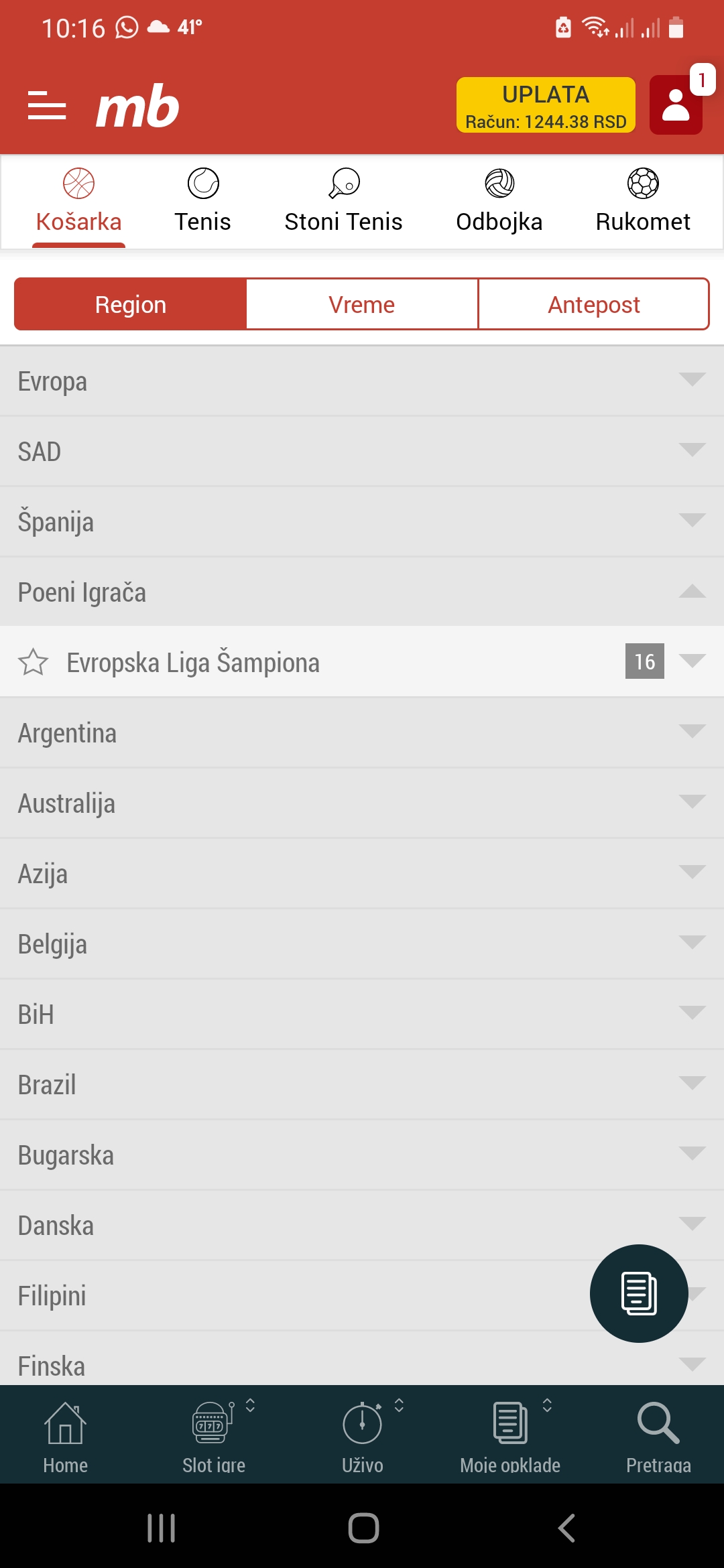This screenshot has width=724, height=1568.
Task: Switch to the Vreme view
Action: click(362, 304)
